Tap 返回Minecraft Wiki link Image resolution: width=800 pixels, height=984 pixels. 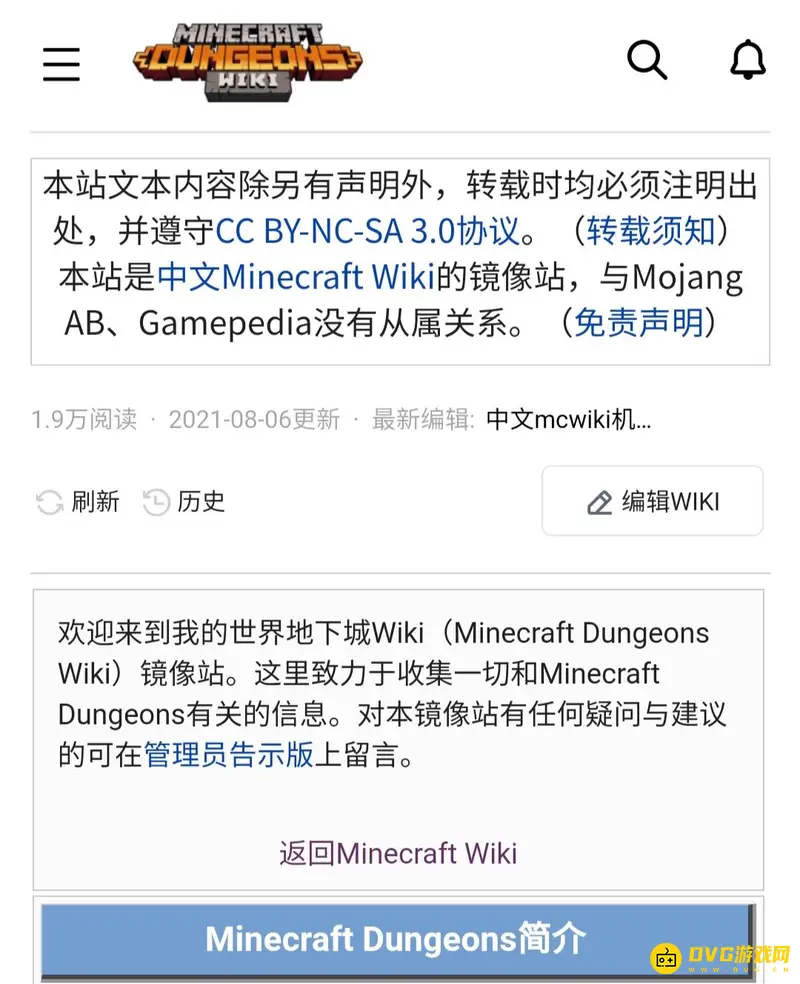(x=398, y=853)
